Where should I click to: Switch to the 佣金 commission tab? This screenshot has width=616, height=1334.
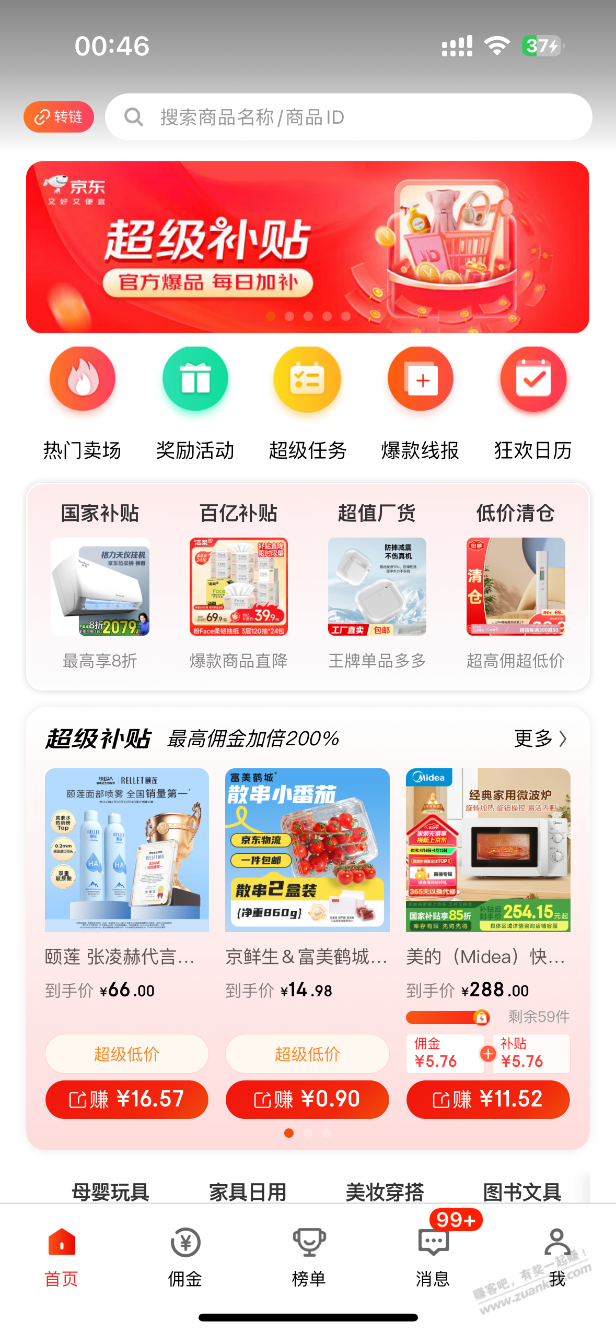(x=185, y=1257)
